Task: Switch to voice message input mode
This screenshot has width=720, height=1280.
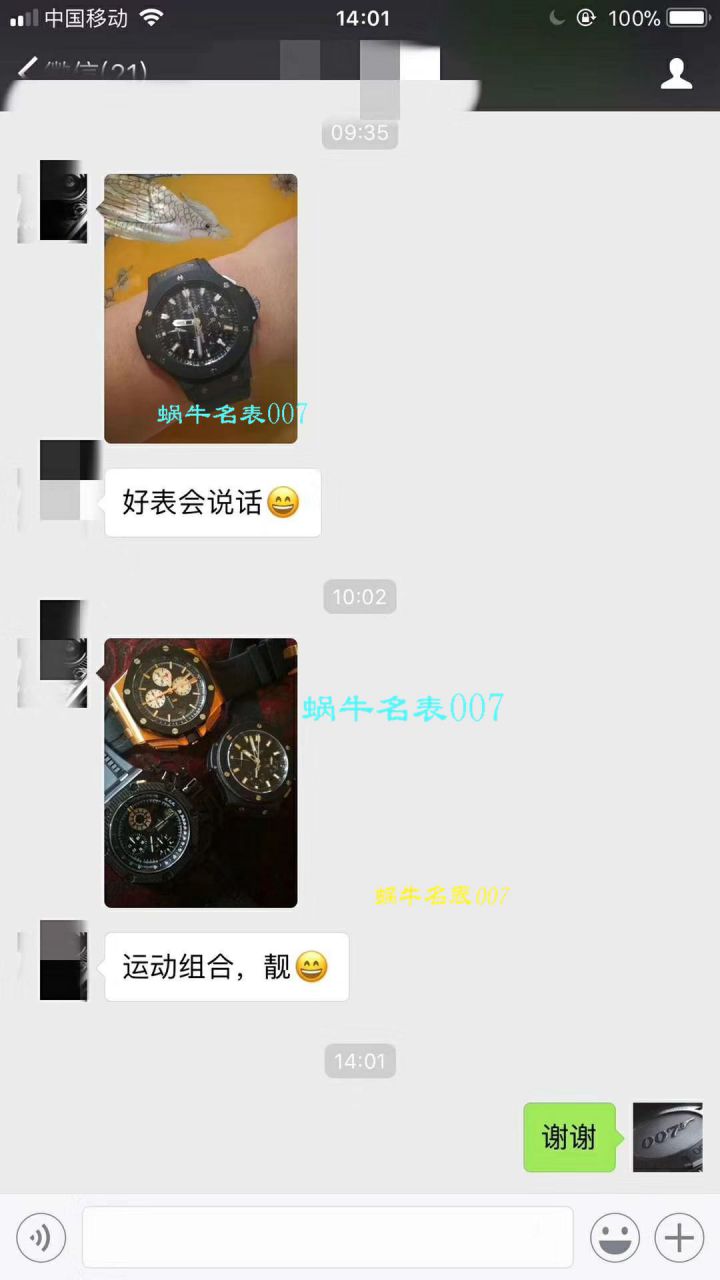Action: point(41,1237)
